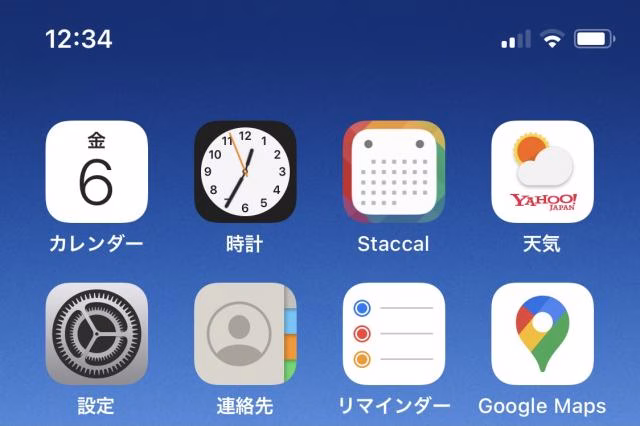This screenshot has height=426, width=640.
Task: Open 設定 settings
Action: pyautogui.click(x=96, y=334)
